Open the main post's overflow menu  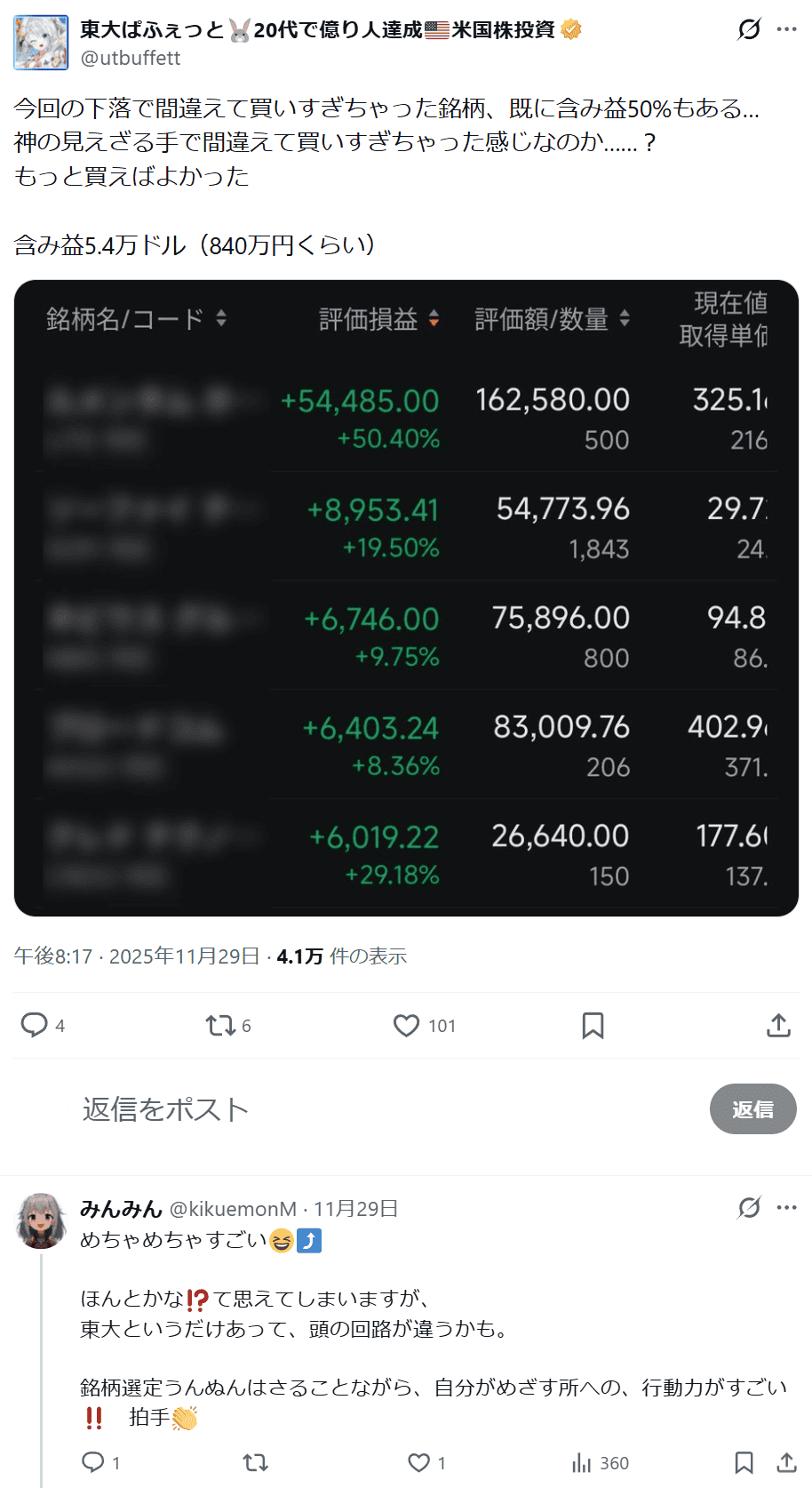[786, 29]
